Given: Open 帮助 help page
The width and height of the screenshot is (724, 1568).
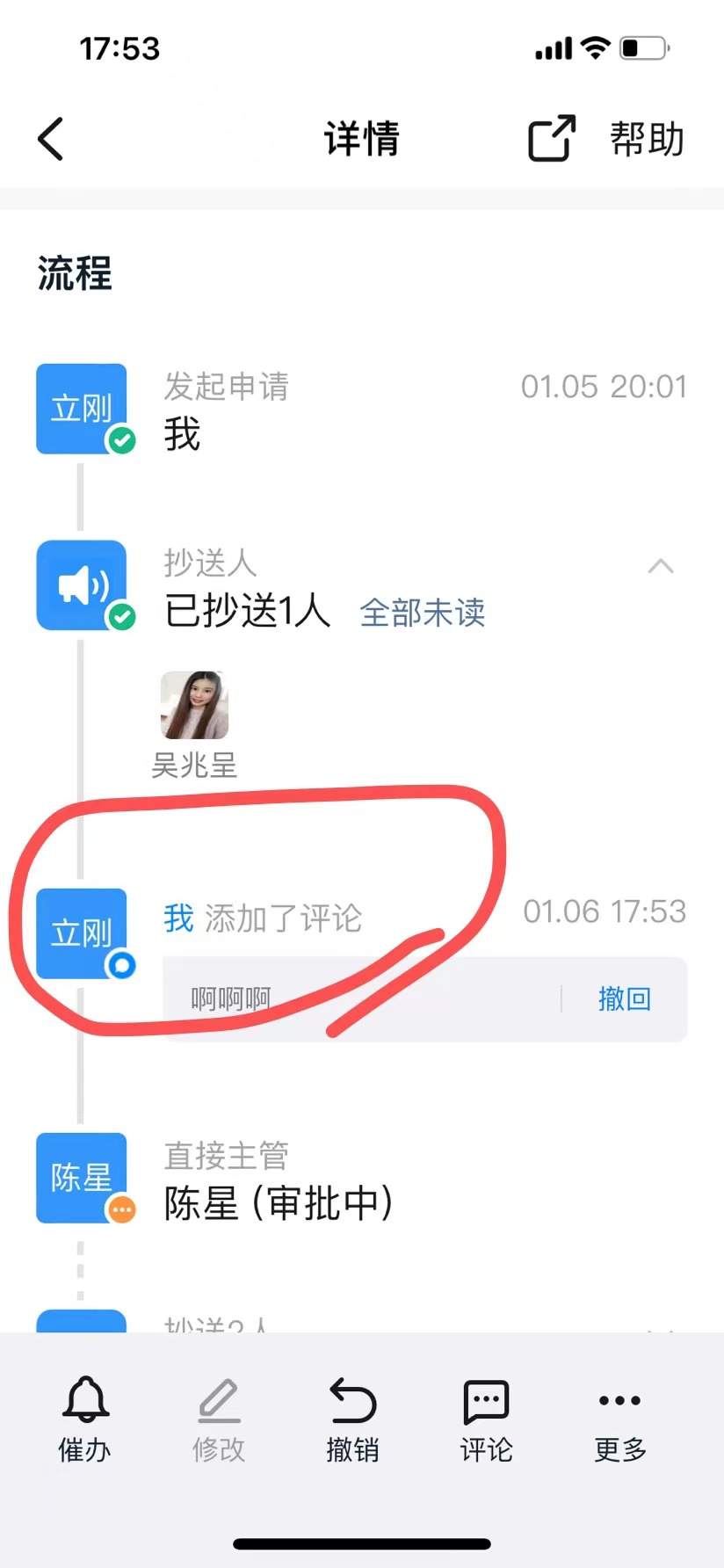Looking at the screenshot, I should pyautogui.click(x=647, y=139).
